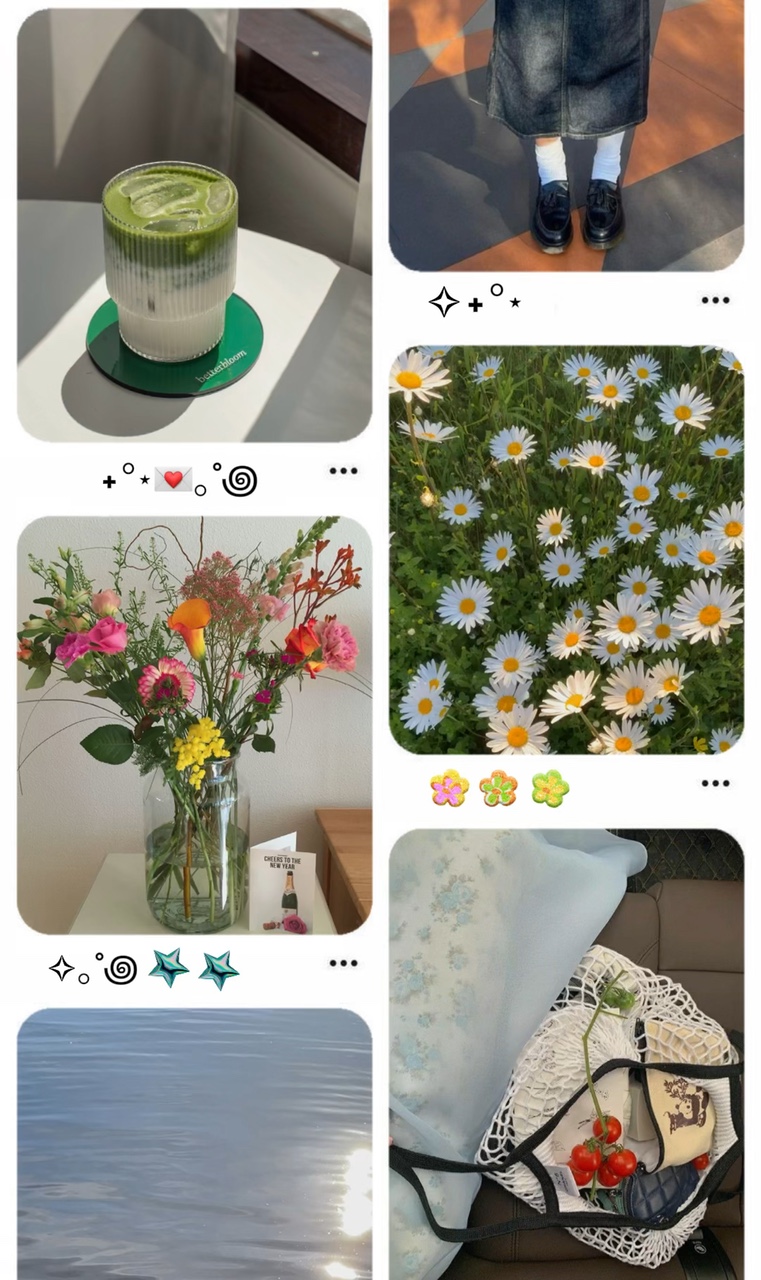Open the calm water surface pin
761x1280 pixels.
click(x=194, y=1144)
